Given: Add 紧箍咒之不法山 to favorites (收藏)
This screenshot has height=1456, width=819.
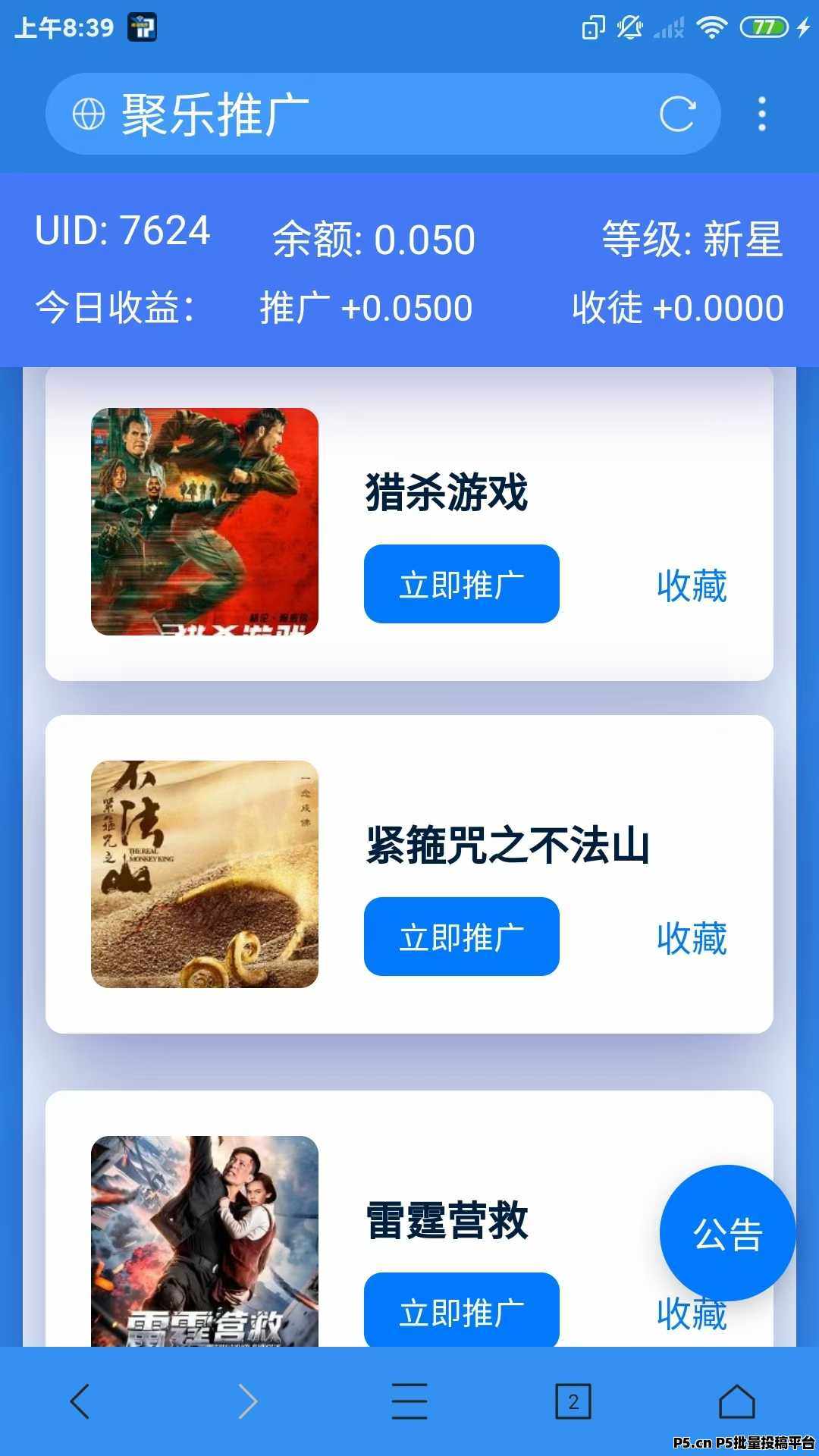Looking at the screenshot, I should pyautogui.click(x=692, y=938).
